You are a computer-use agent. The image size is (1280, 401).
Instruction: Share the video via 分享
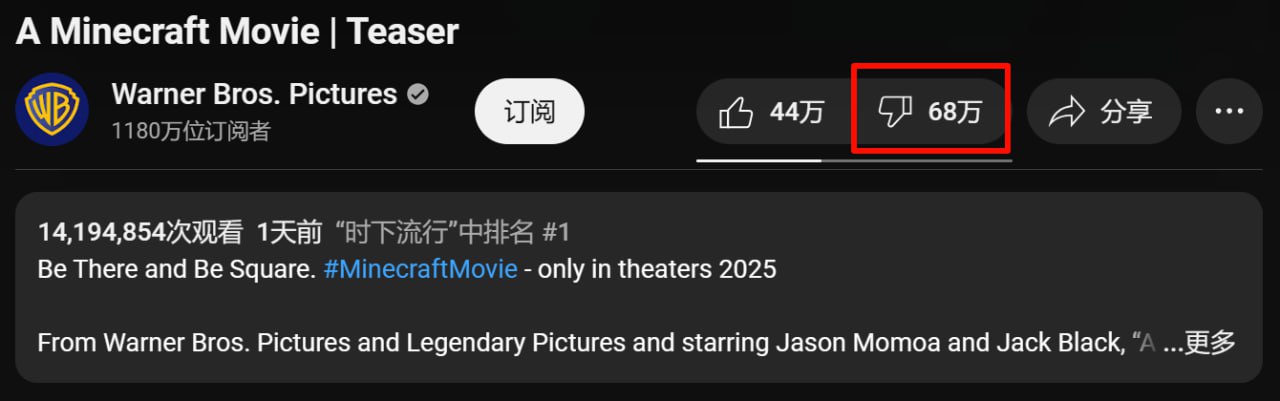[x=1103, y=112]
